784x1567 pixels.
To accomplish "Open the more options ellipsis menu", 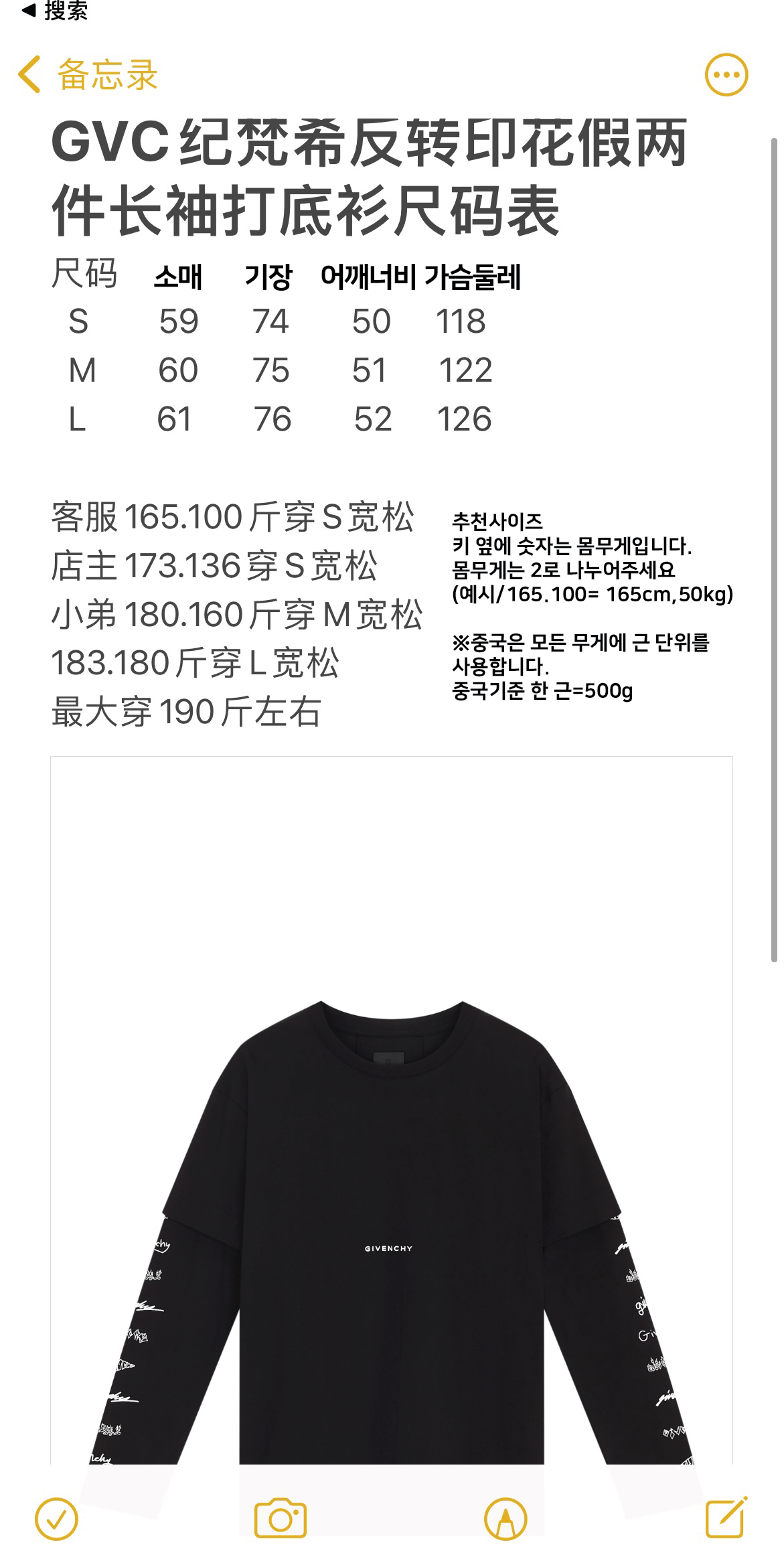I will pos(726,74).
